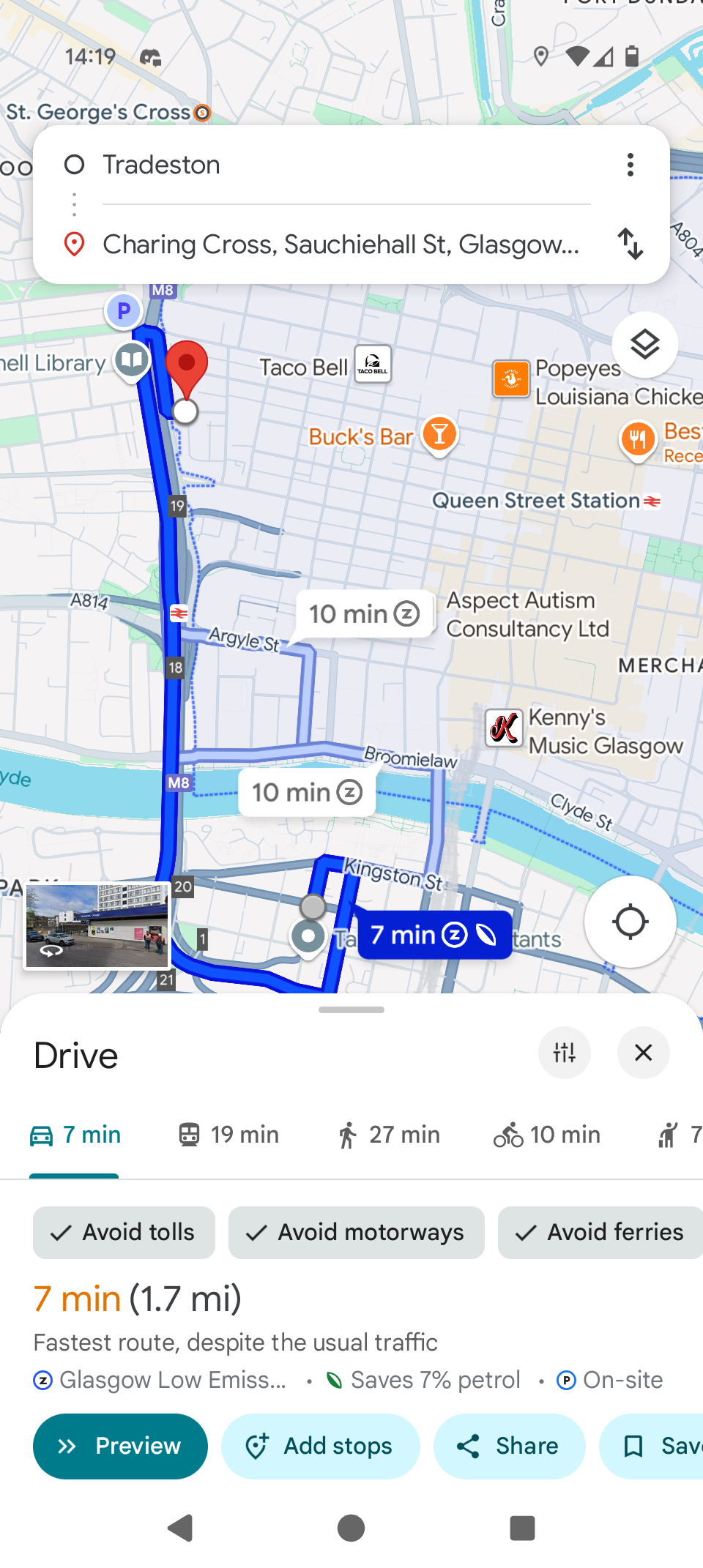Center map on my location
703x1568 pixels.
(x=630, y=922)
